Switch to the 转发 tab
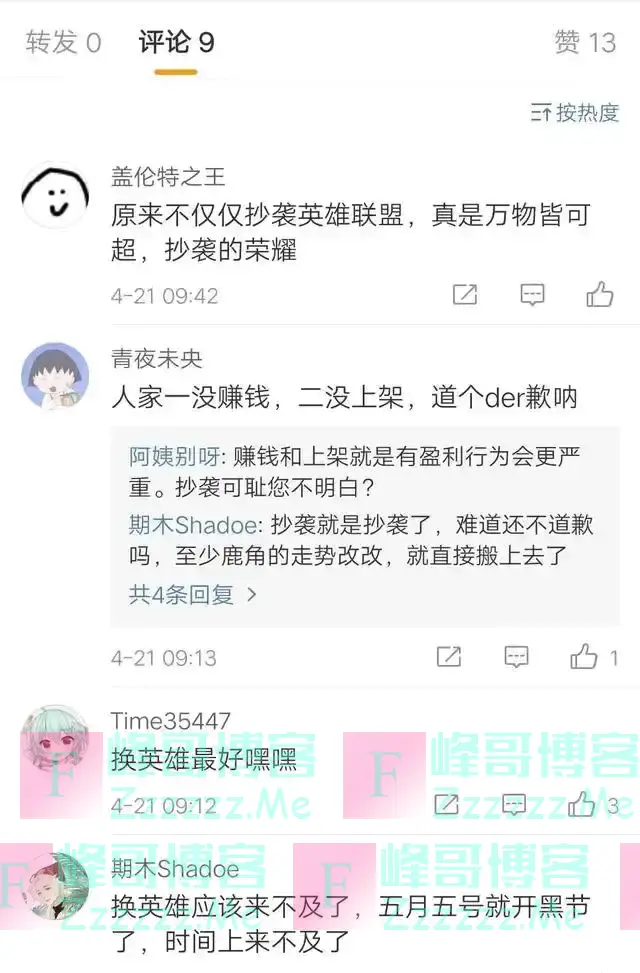Screen dimensions: 640x973 pyautogui.click(x=63, y=42)
